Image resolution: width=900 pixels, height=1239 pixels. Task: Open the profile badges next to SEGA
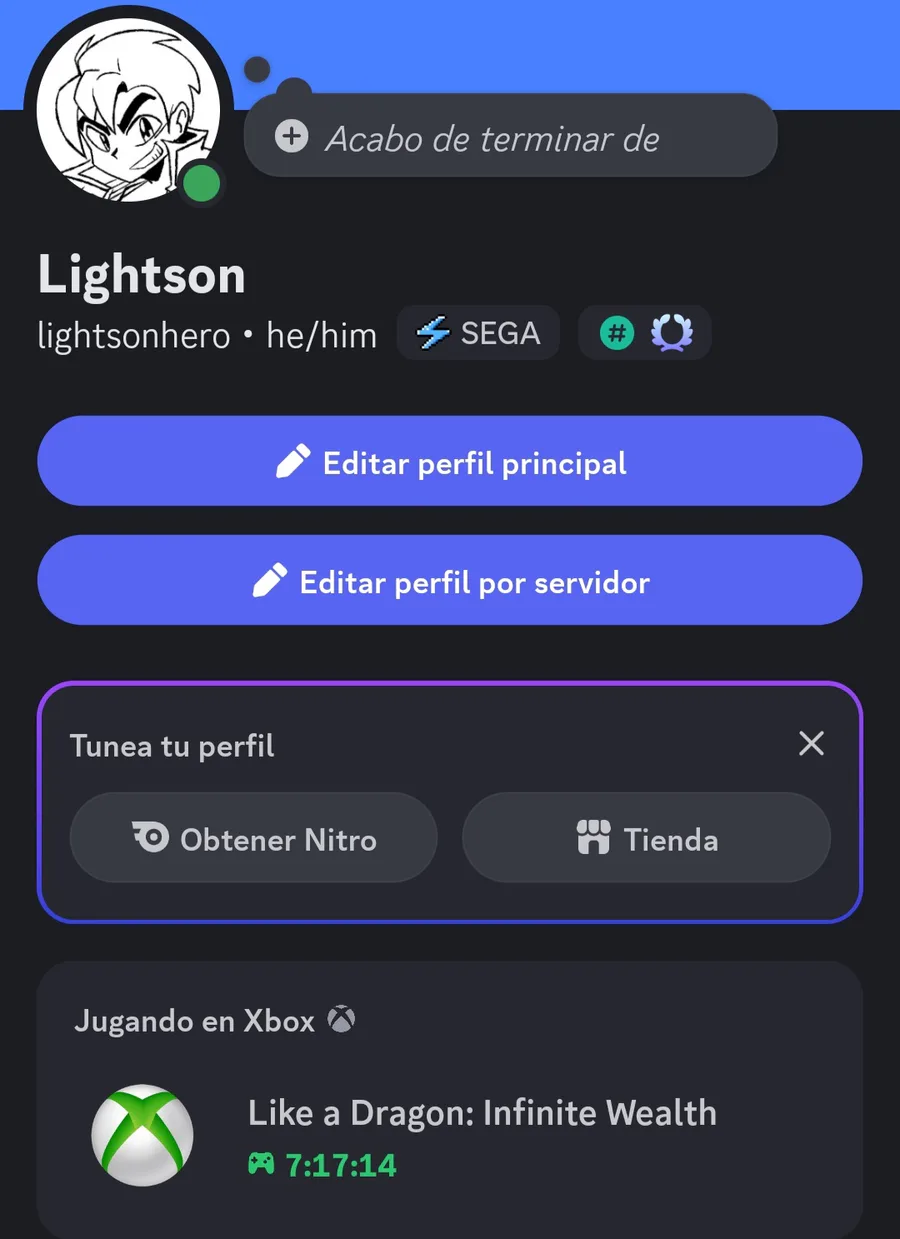[645, 333]
